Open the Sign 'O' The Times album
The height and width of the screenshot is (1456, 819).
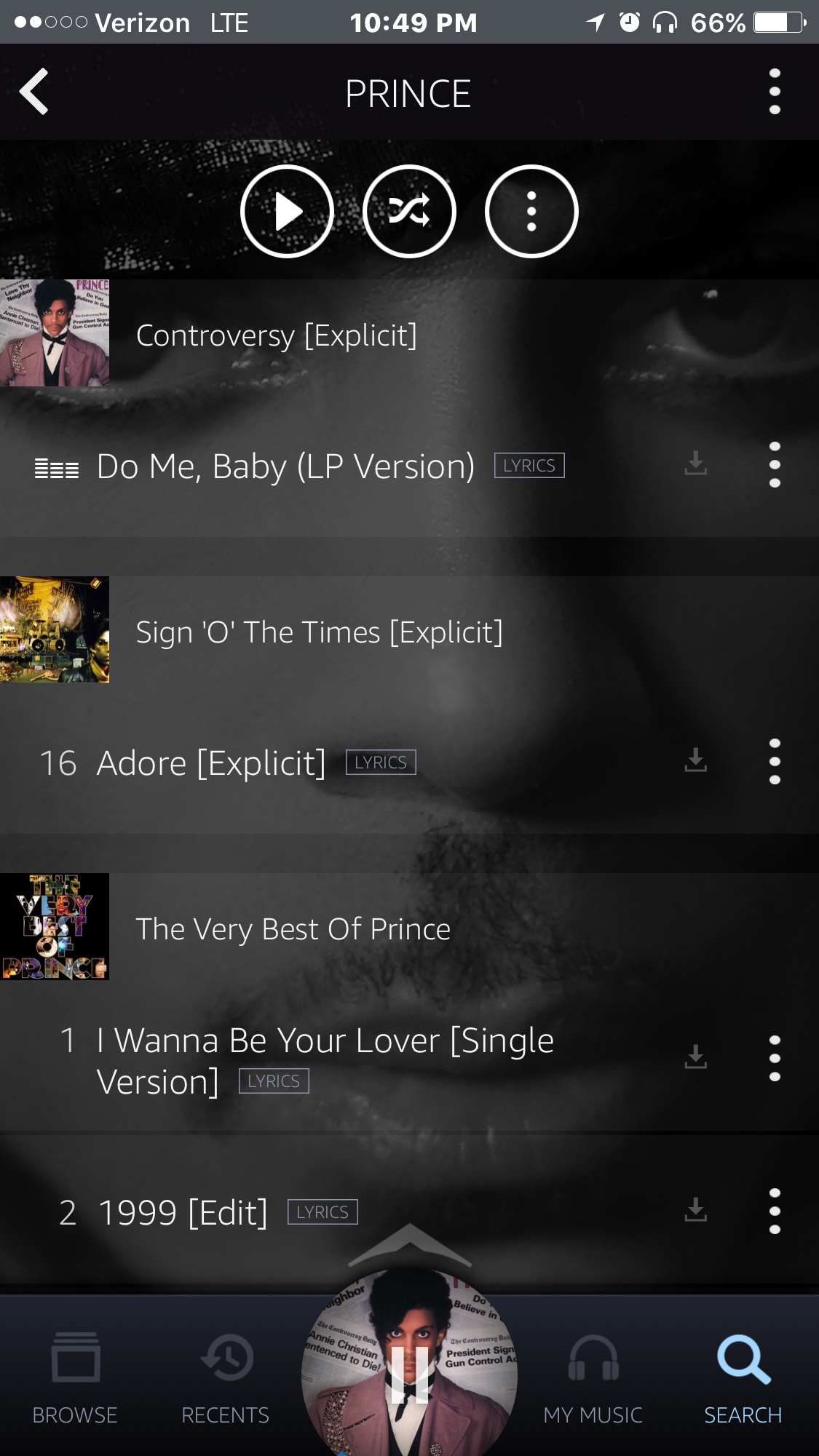coord(319,632)
